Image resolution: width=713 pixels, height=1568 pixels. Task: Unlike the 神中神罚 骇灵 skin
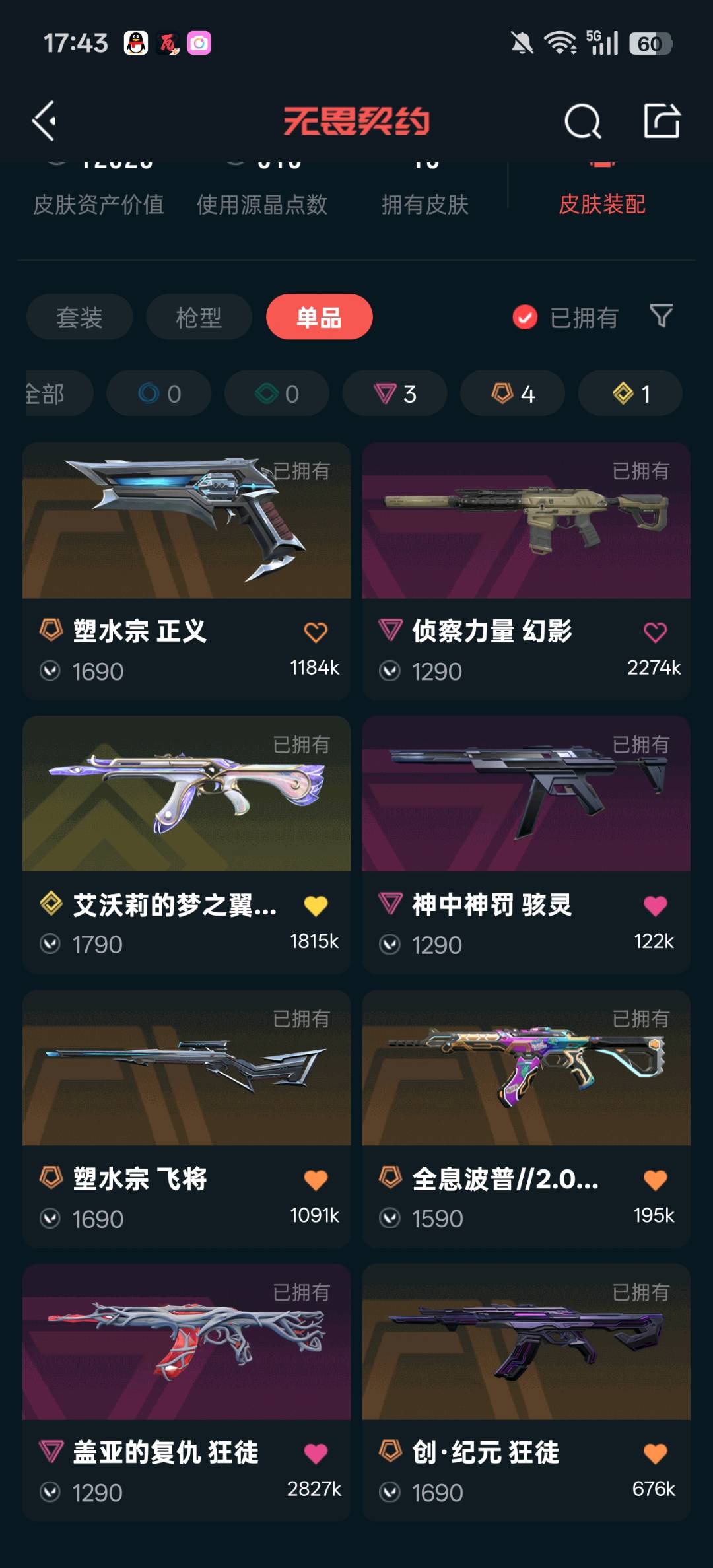pyautogui.click(x=655, y=906)
